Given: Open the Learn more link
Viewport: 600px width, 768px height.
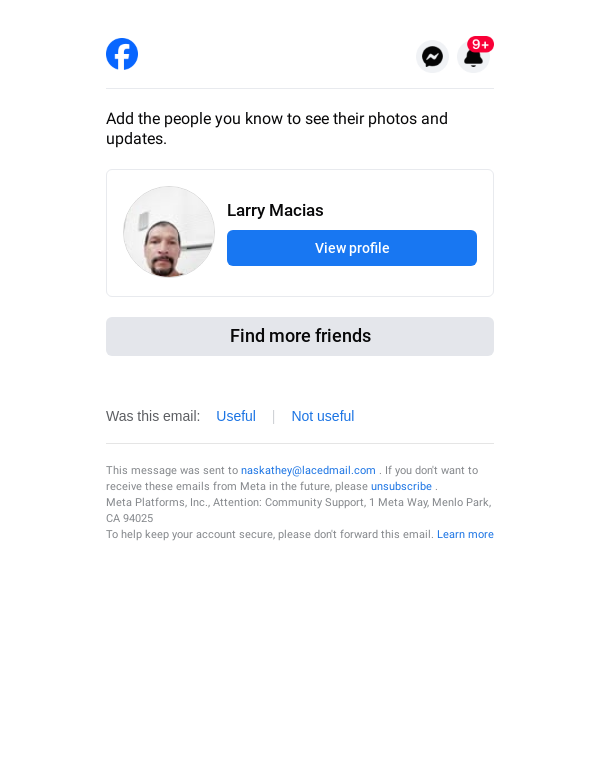Looking at the screenshot, I should tap(465, 534).
